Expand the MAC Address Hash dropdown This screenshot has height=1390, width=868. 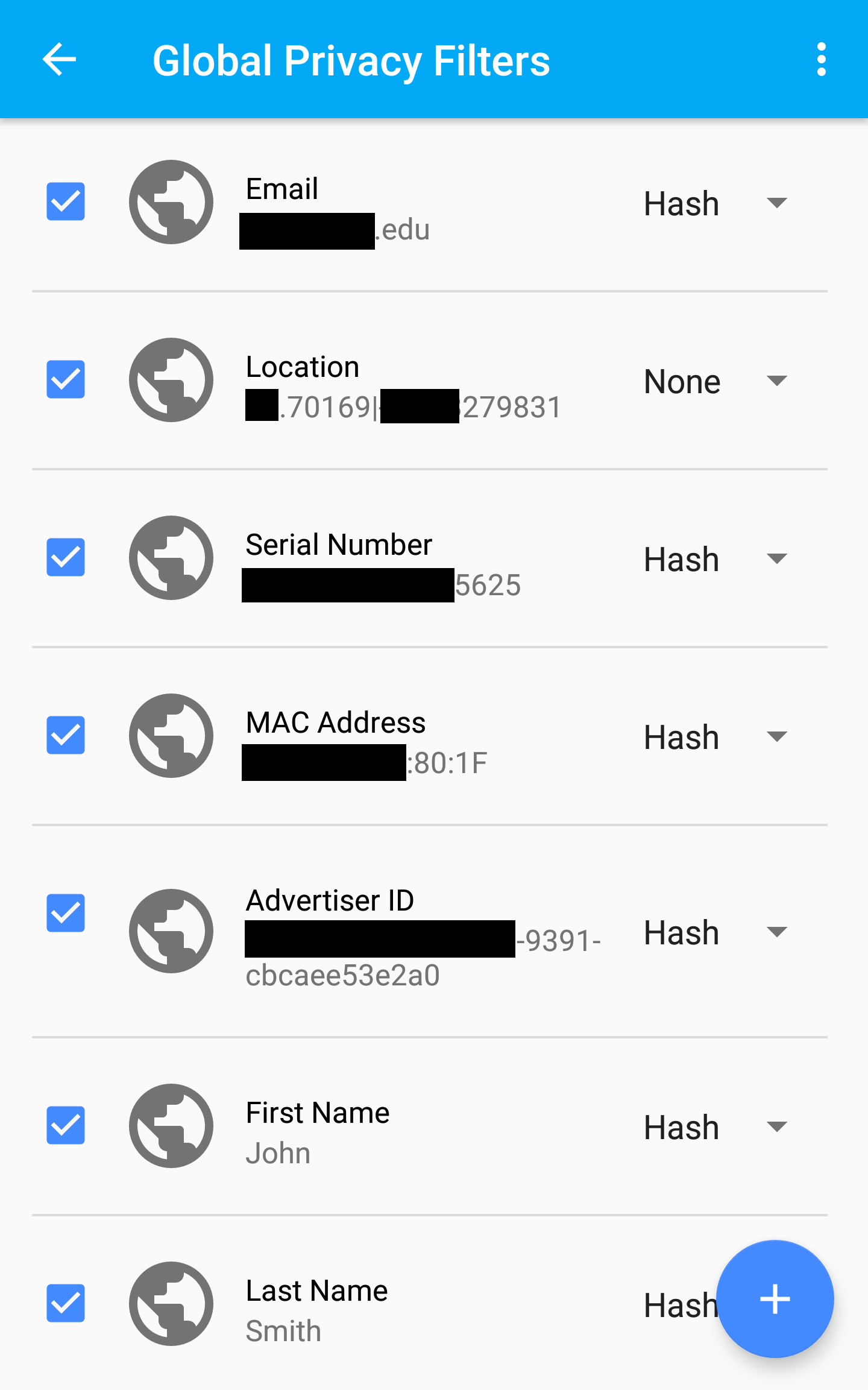point(716,737)
